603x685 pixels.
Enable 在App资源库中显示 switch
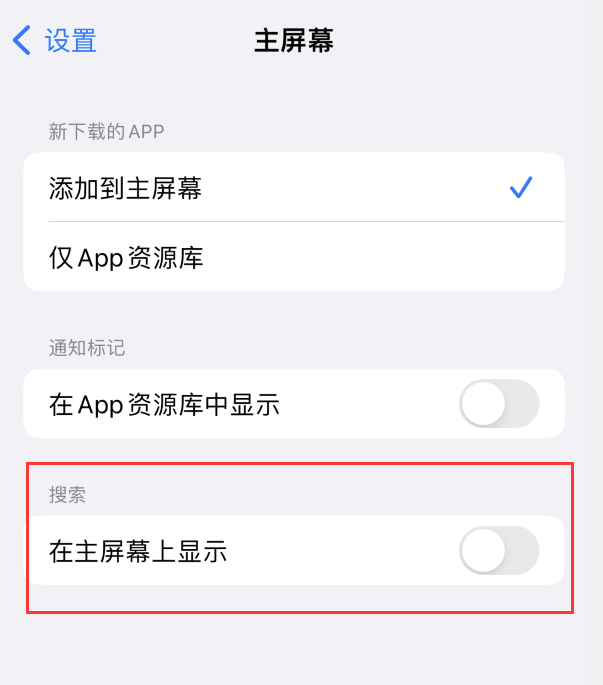[x=498, y=404]
